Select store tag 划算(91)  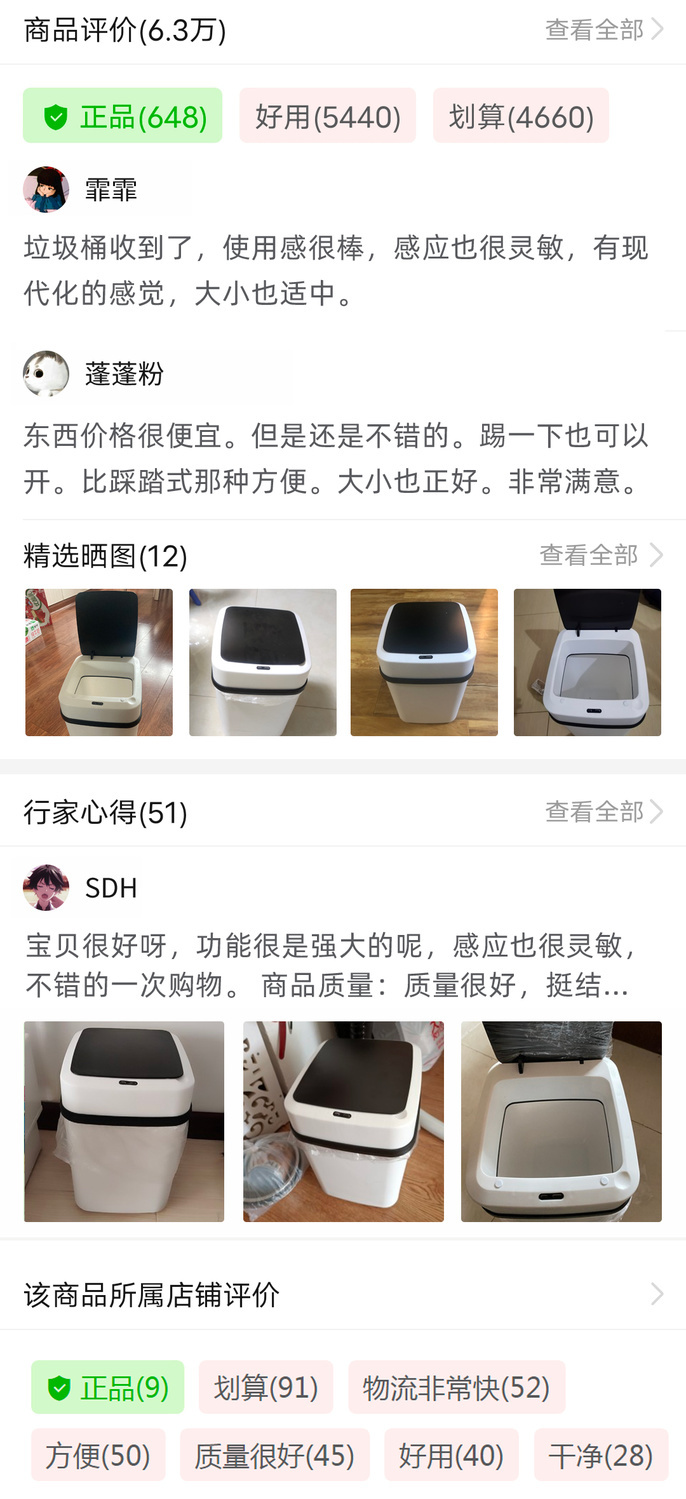pyautogui.click(x=266, y=1388)
